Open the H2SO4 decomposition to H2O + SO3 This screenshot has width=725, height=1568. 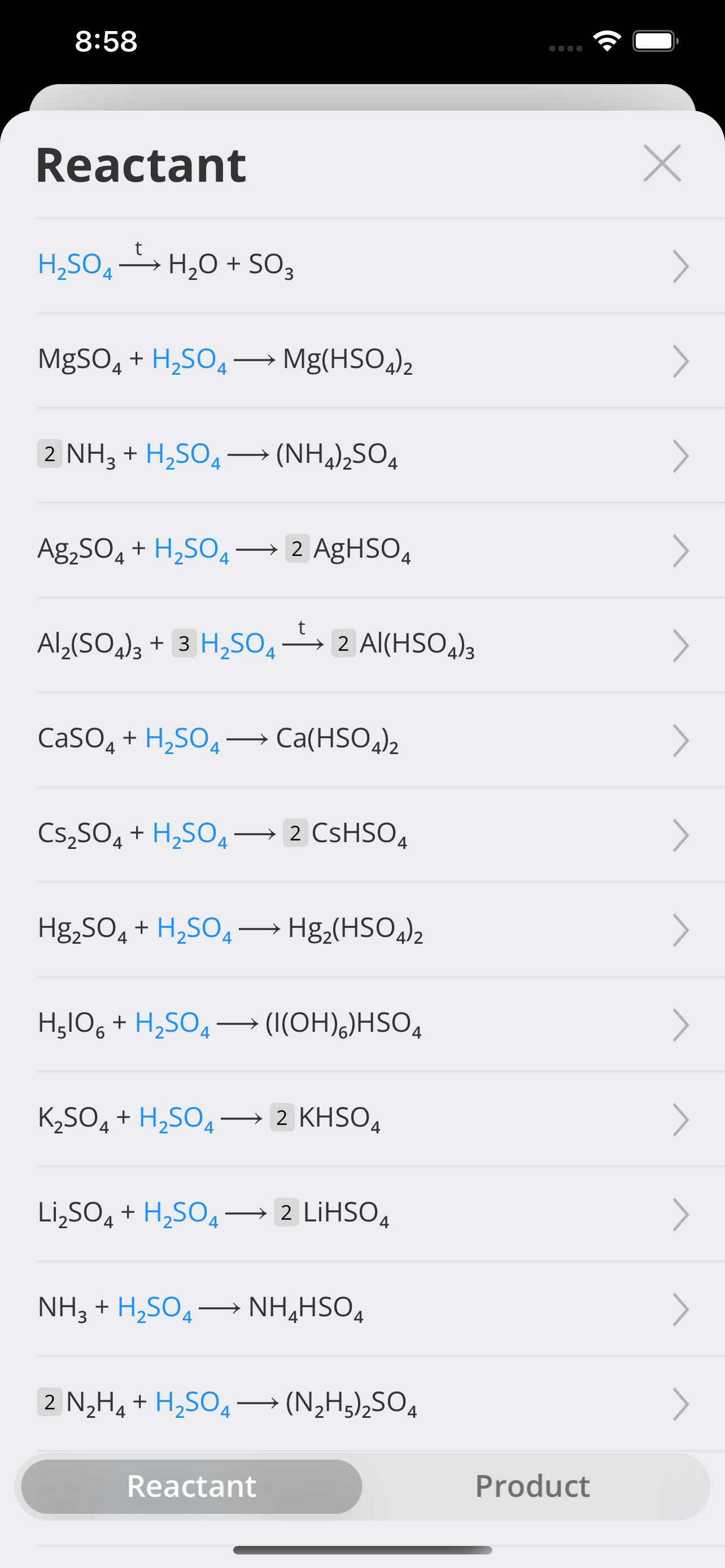(x=362, y=265)
